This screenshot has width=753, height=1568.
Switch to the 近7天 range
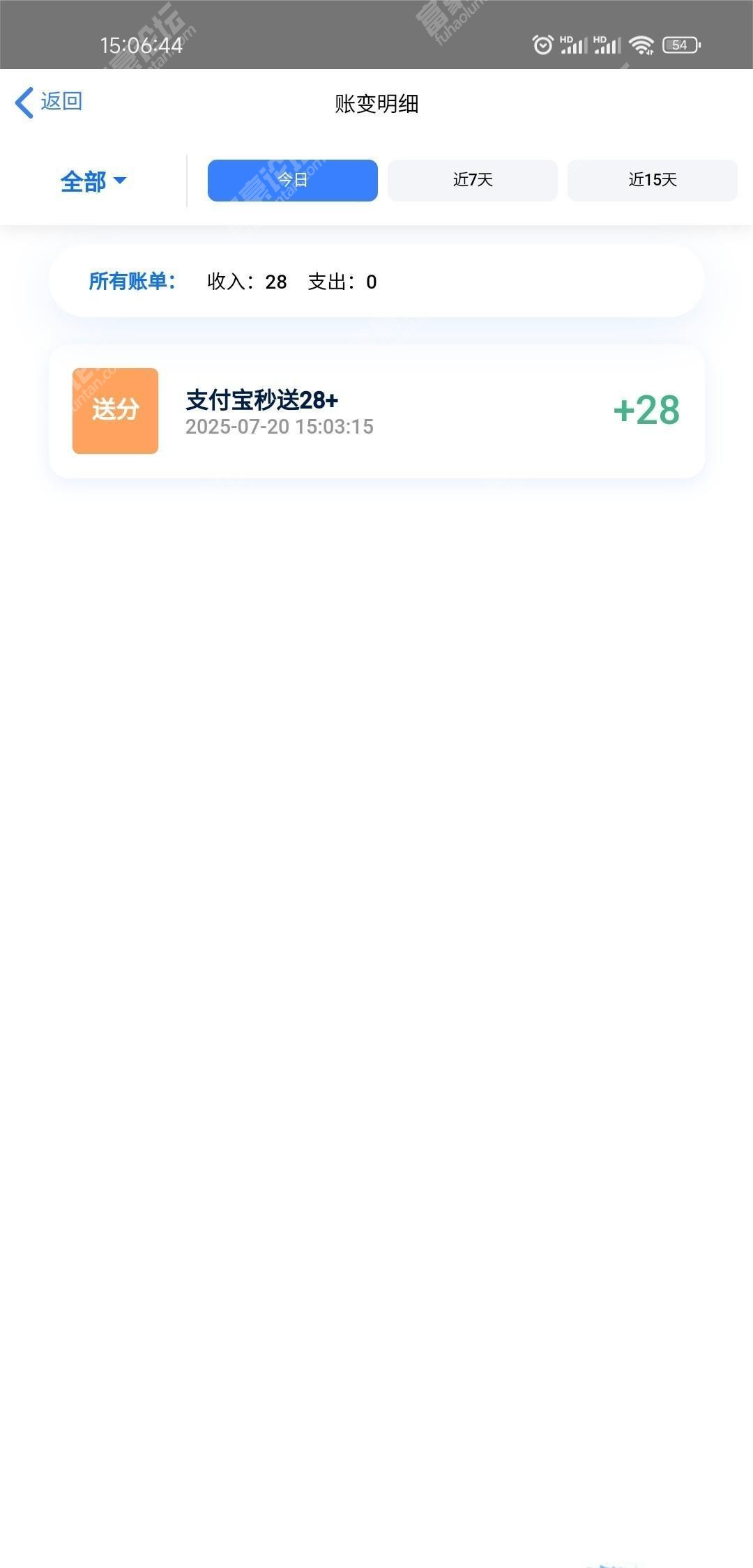473,181
